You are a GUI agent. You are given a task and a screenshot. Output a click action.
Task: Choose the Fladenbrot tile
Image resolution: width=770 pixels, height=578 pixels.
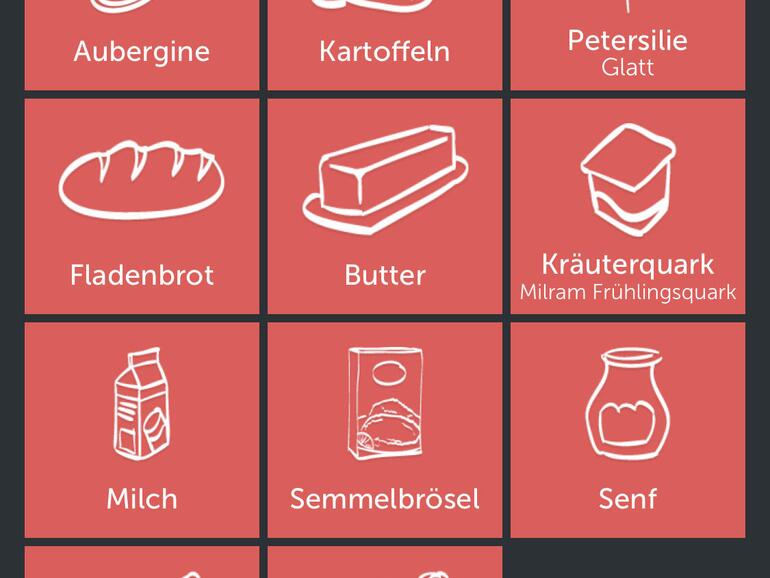[141, 206]
